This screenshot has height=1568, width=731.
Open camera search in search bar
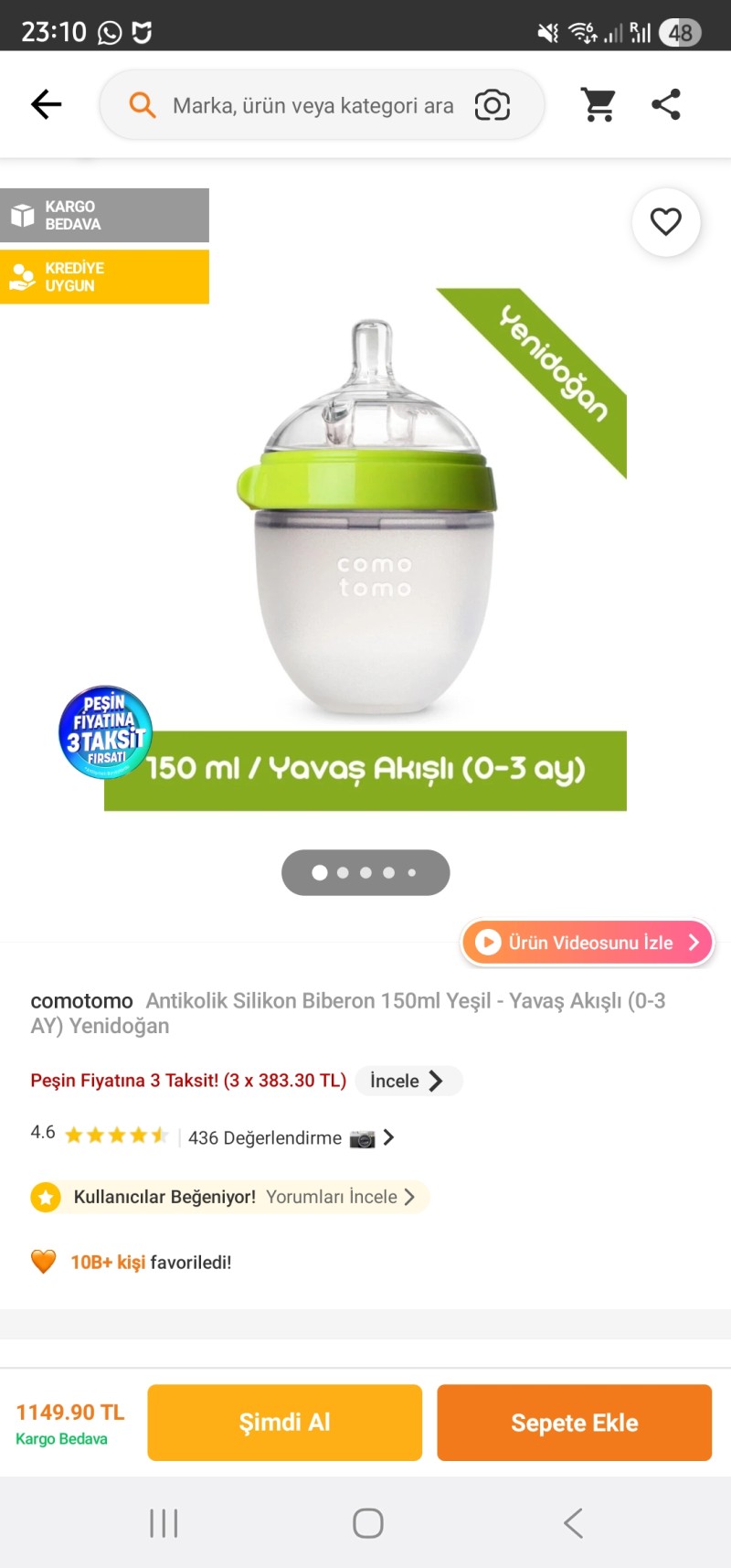point(492,105)
